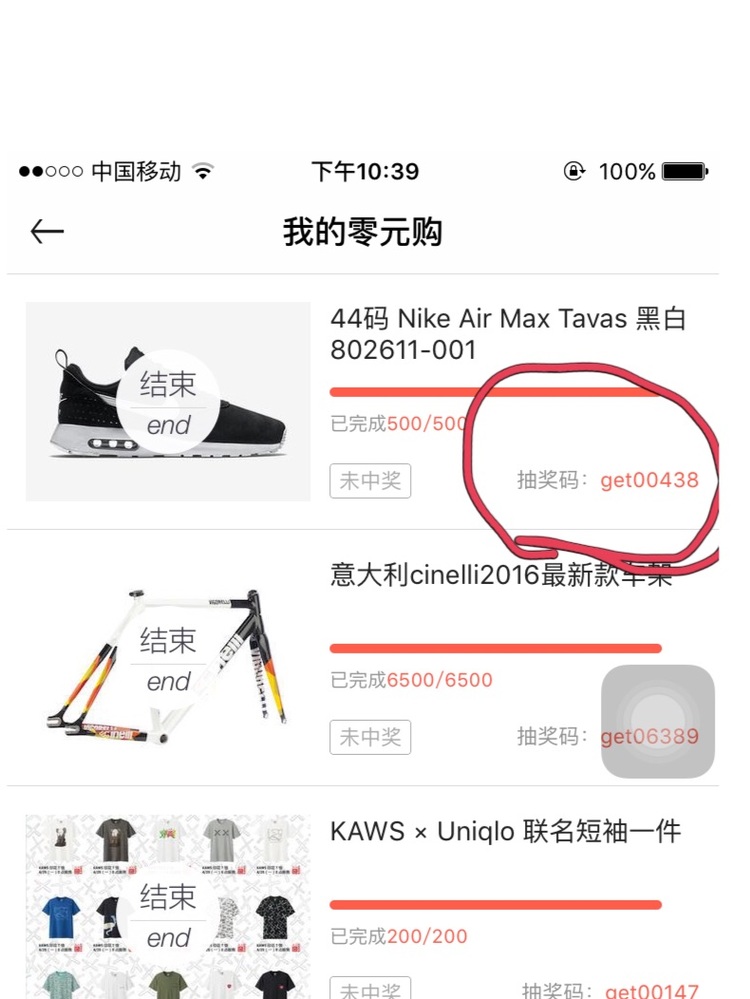Go back using the arrow icon
This screenshot has width=750, height=999.
[47, 232]
